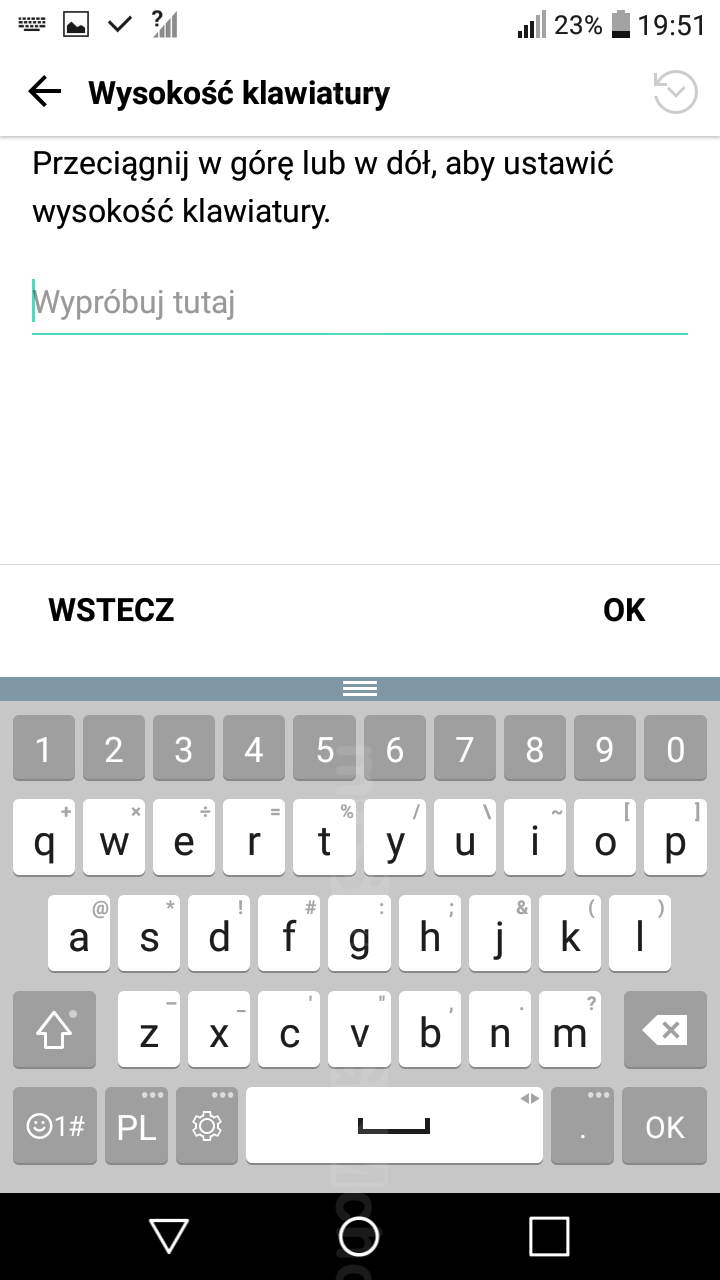This screenshot has height=1280, width=720.
Task: Tap the backspace key
Action: pyautogui.click(x=665, y=1030)
